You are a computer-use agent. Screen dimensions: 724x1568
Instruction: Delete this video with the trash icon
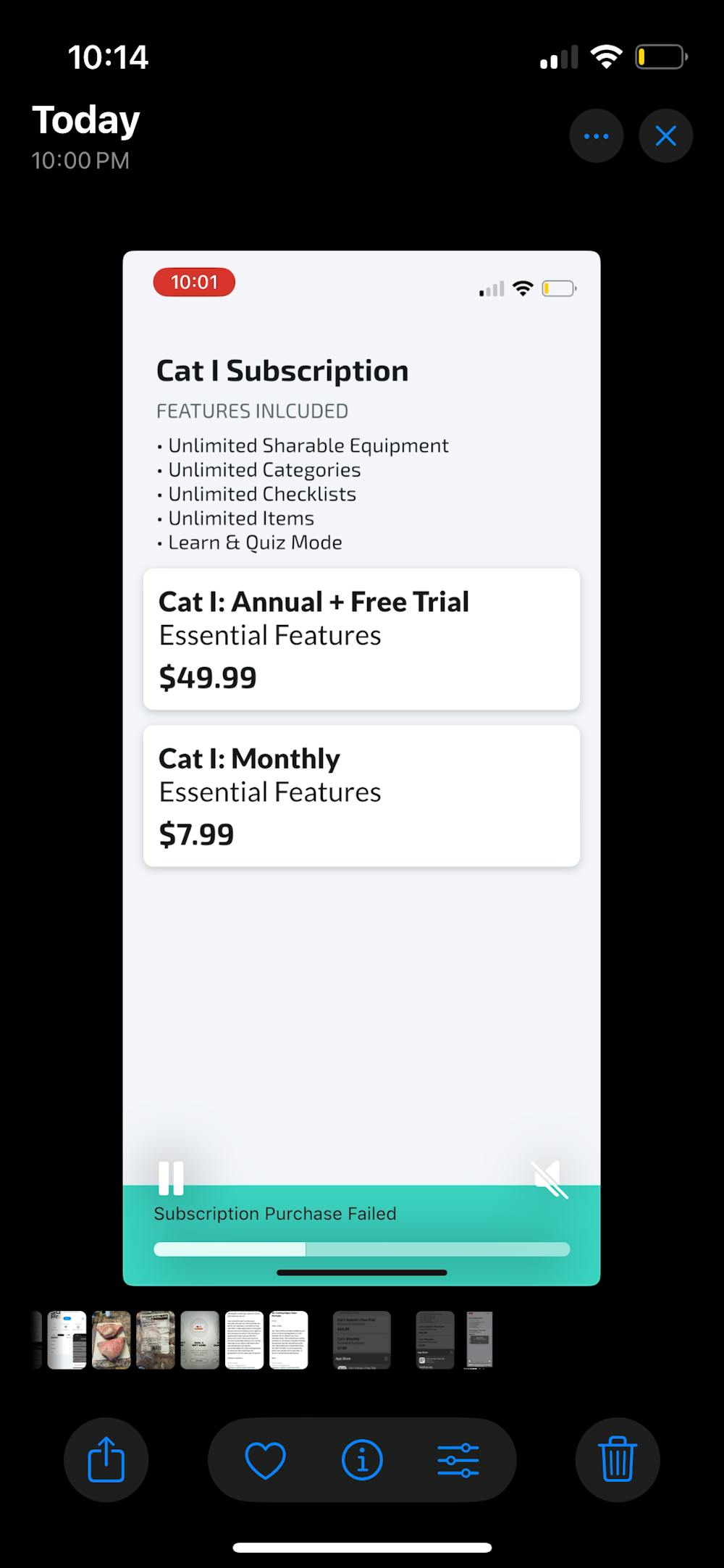(617, 1459)
